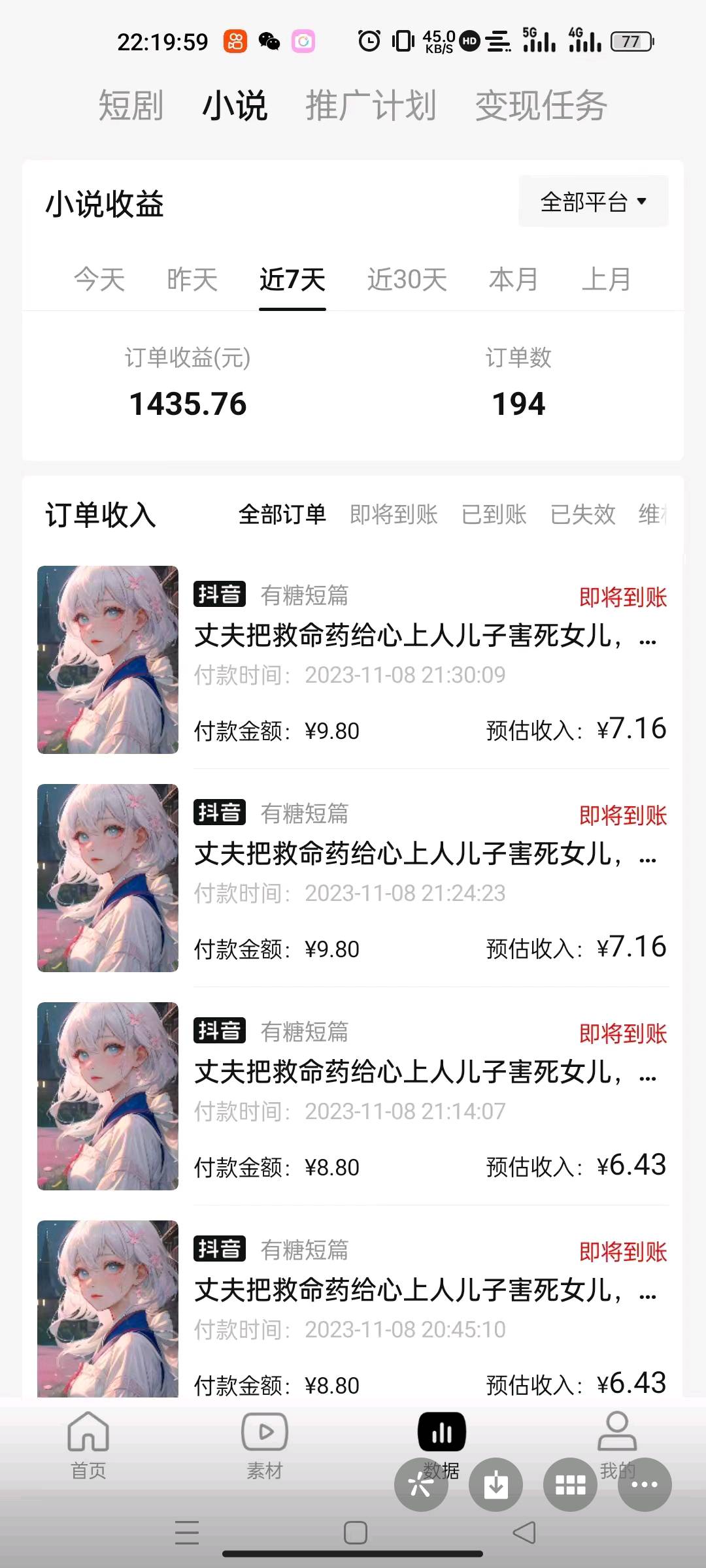Select the 昨天 time range
The image size is (706, 1568).
pyautogui.click(x=192, y=280)
